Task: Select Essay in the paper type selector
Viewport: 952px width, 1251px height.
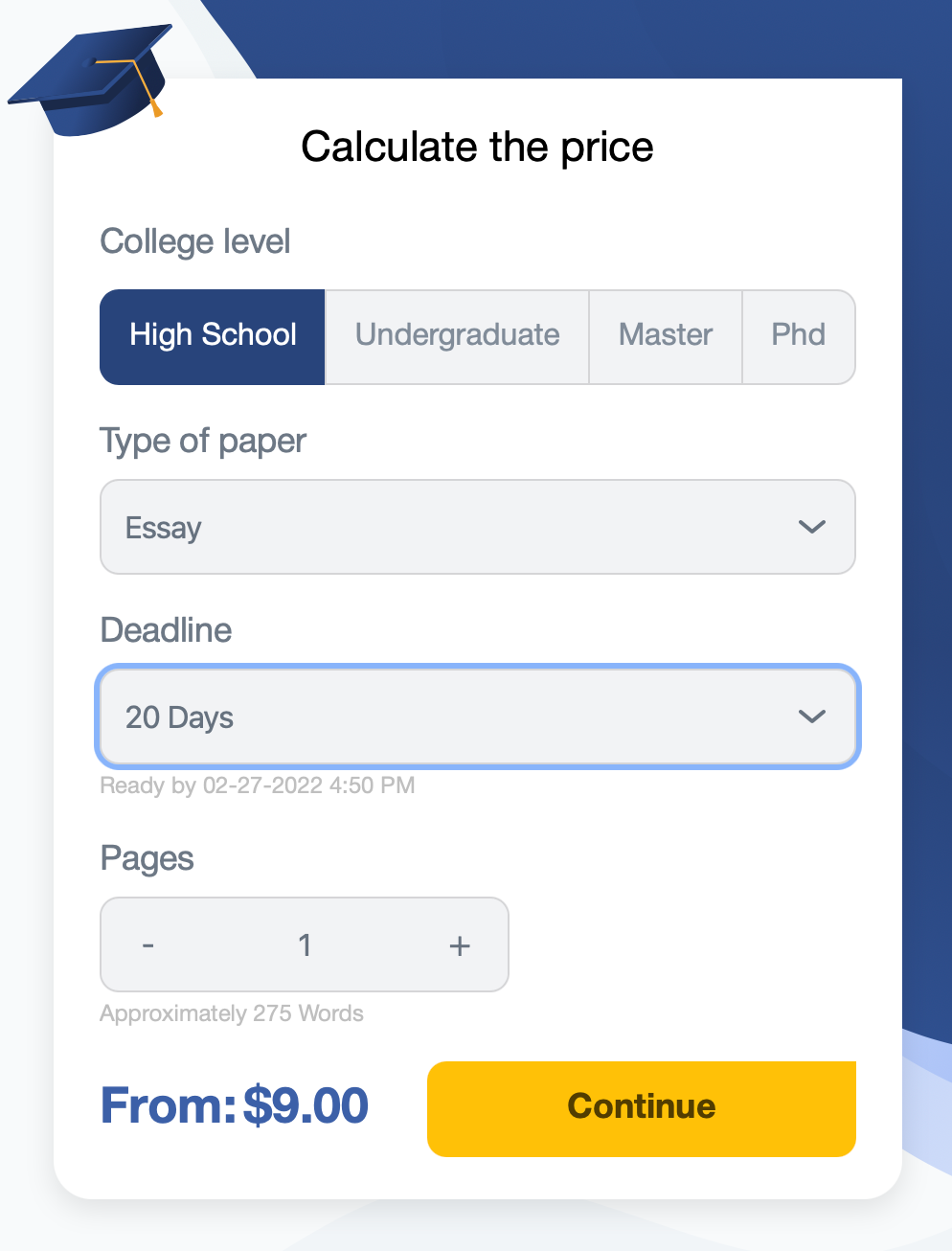Action: tap(164, 527)
